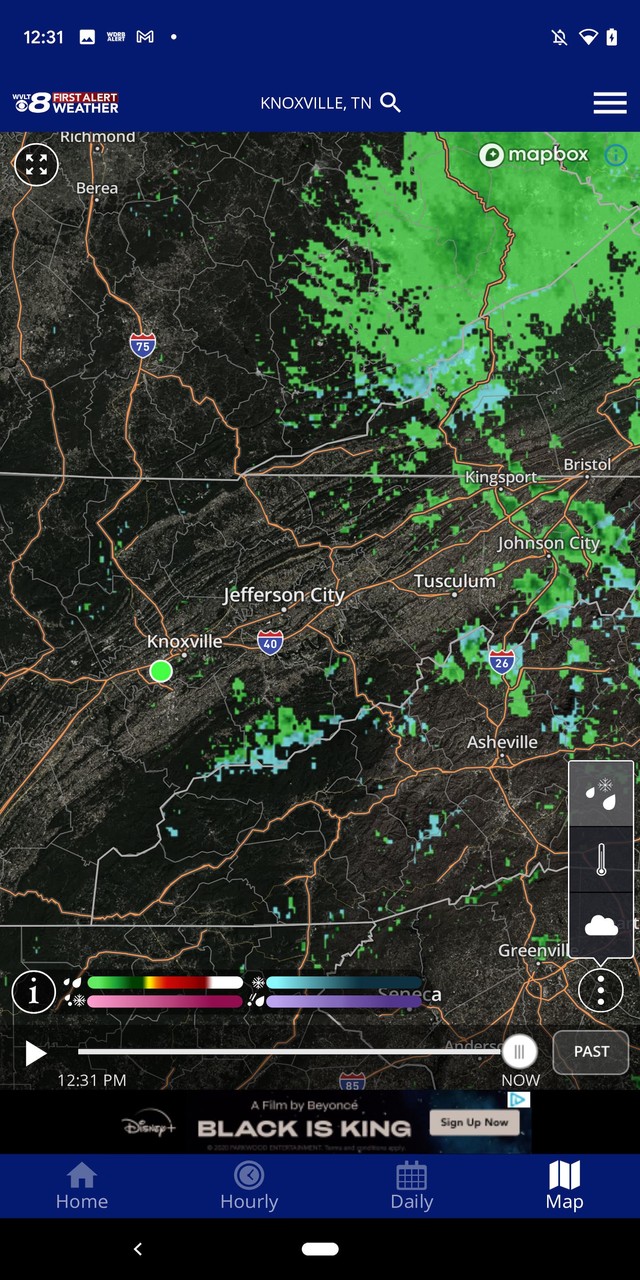Select the temperature map layer
The image size is (640, 1280).
click(601, 860)
